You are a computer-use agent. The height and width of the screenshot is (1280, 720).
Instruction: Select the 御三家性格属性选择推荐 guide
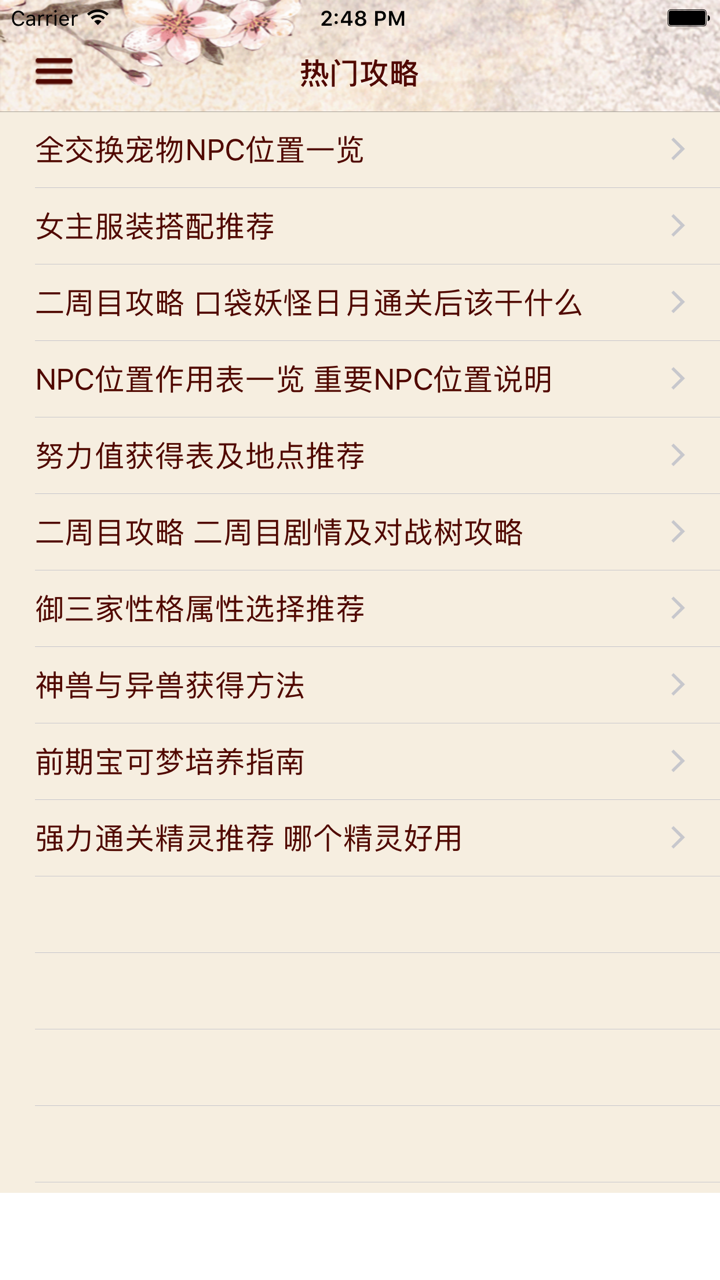(x=200, y=609)
